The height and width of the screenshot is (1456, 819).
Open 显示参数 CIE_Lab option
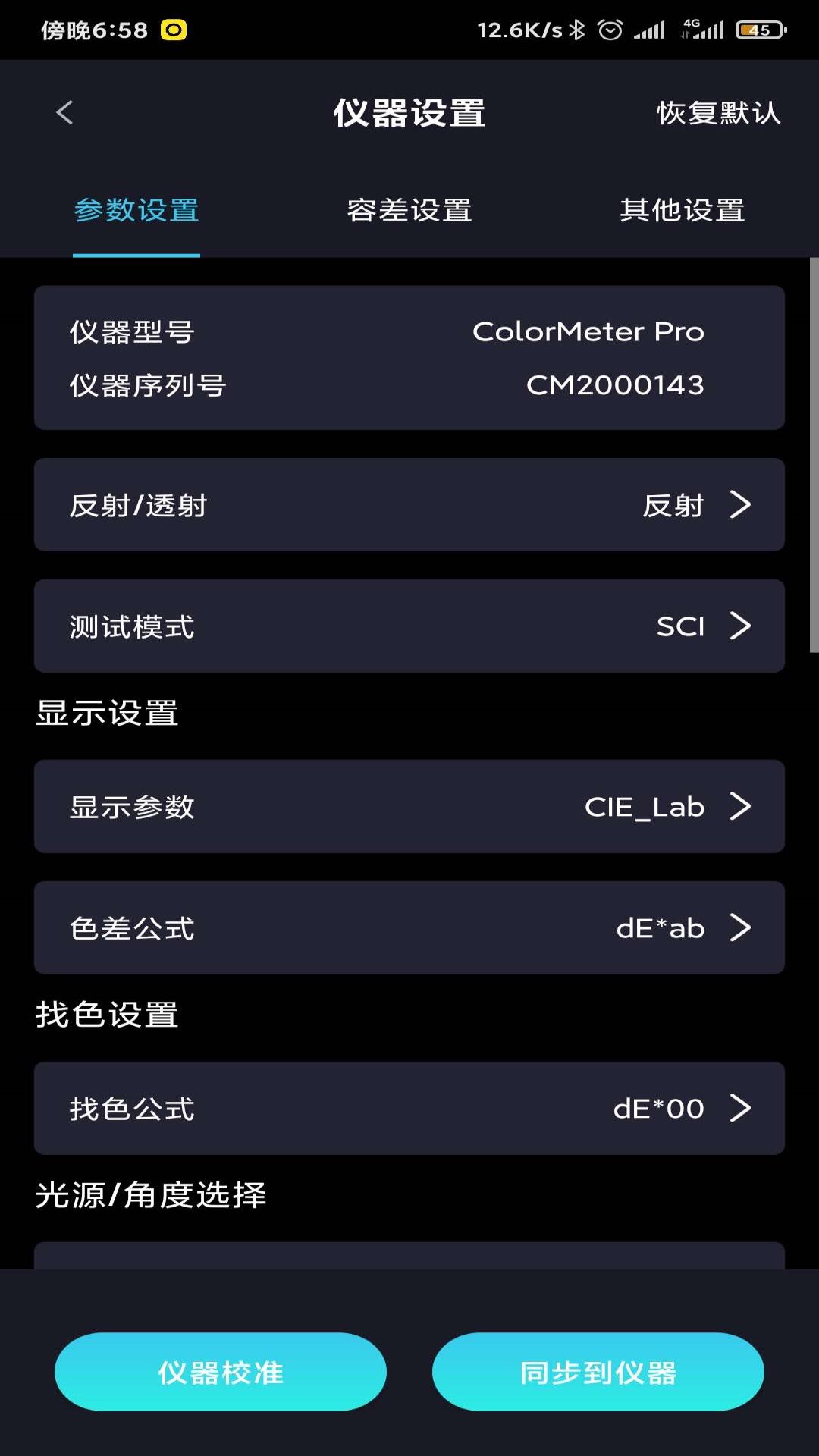[409, 806]
